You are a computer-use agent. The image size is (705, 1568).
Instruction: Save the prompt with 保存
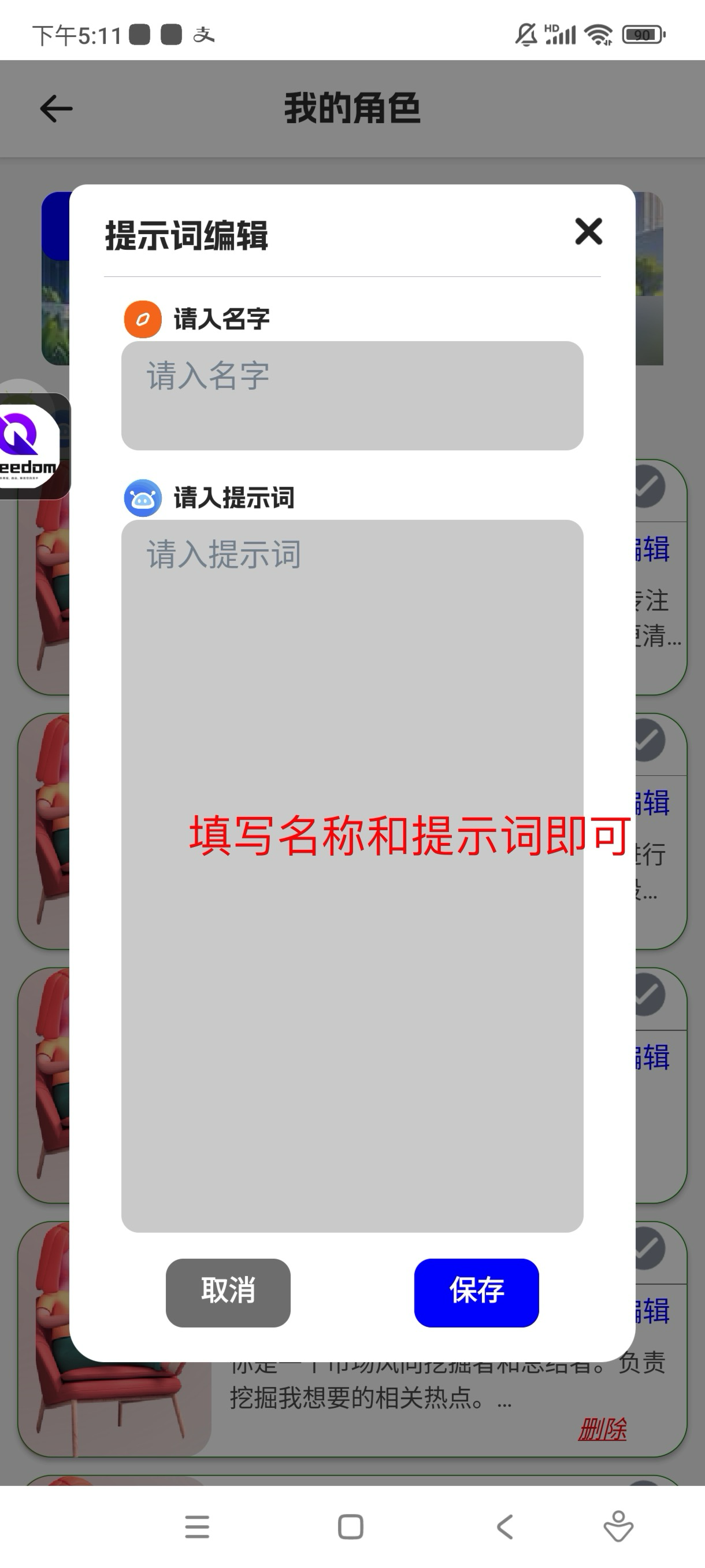tap(476, 1292)
